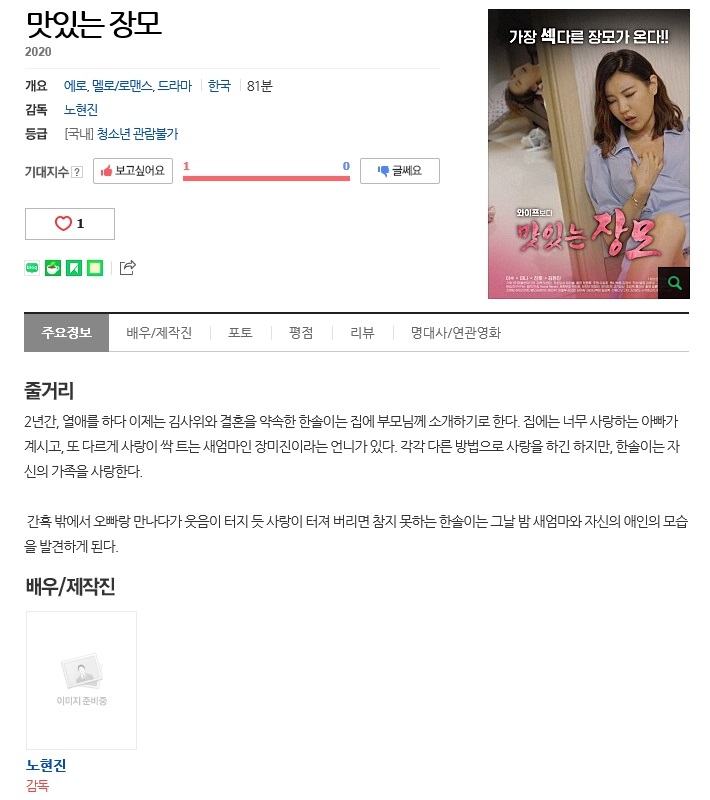Switch to the 포토 tab
The image size is (710, 800).
pyautogui.click(x=240, y=333)
